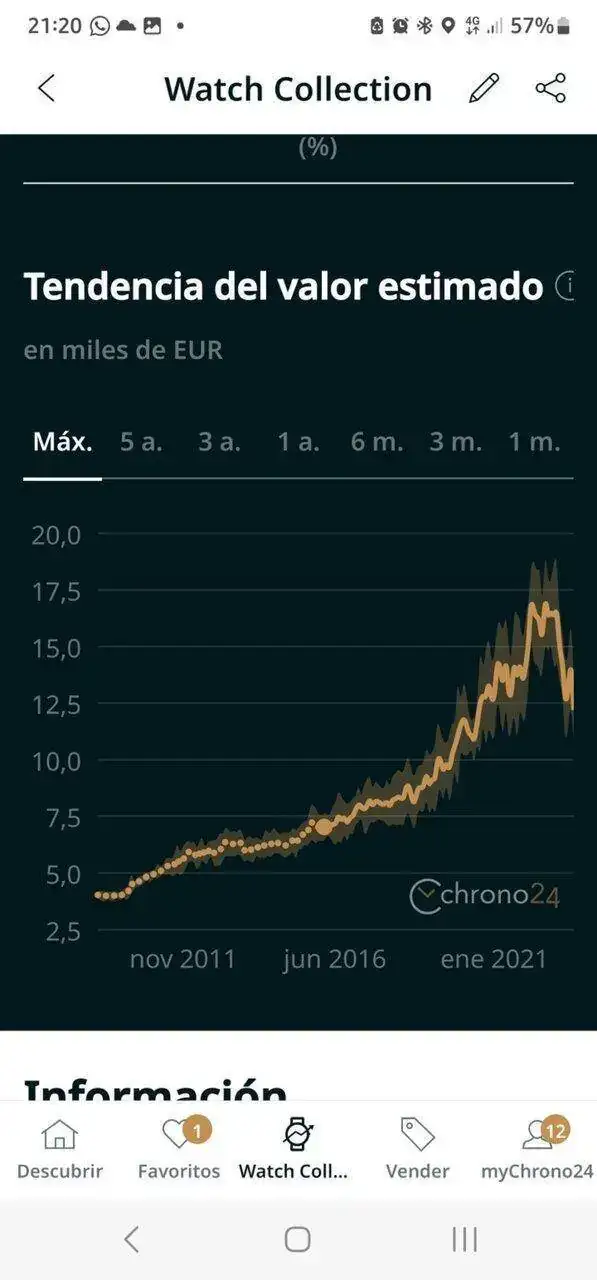Edit the watch with the pencil icon
Image resolution: width=597 pixels, height=1280 pixels.
coord(484,88)
